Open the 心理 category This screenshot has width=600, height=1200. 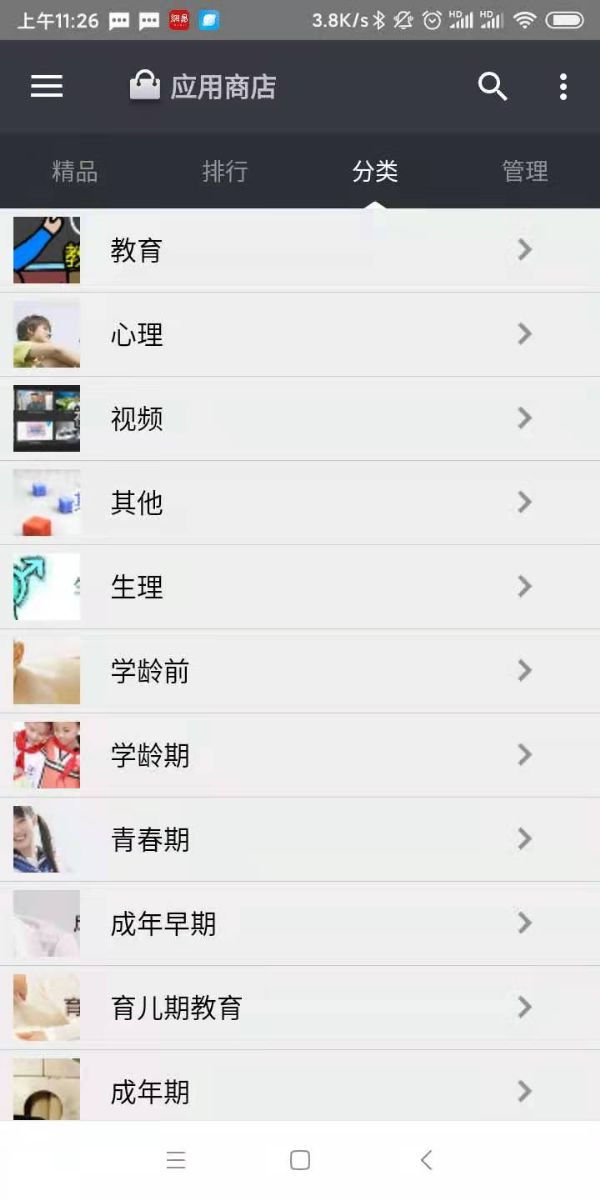pyautogui.click(x=300, y=334)
